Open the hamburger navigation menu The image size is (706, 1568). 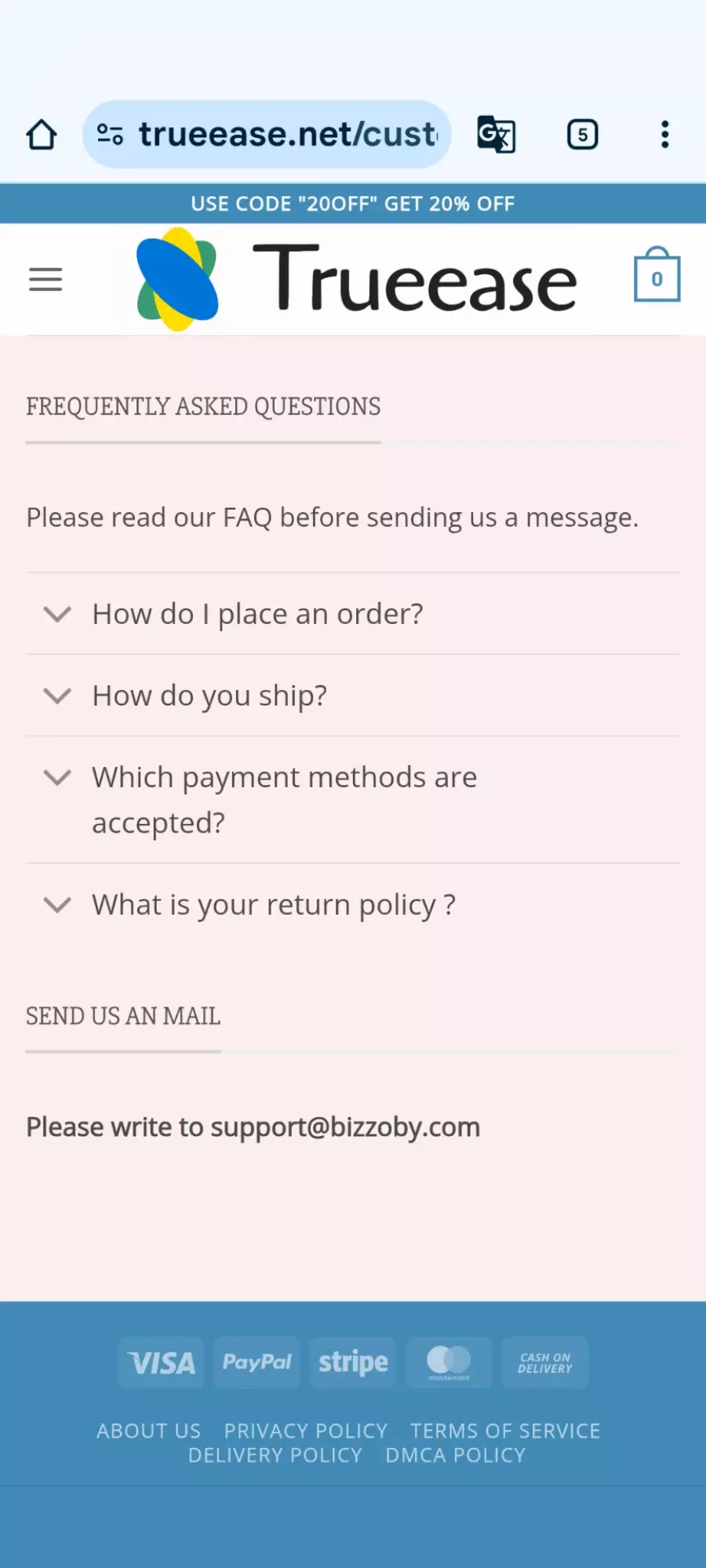pos(45,279)
